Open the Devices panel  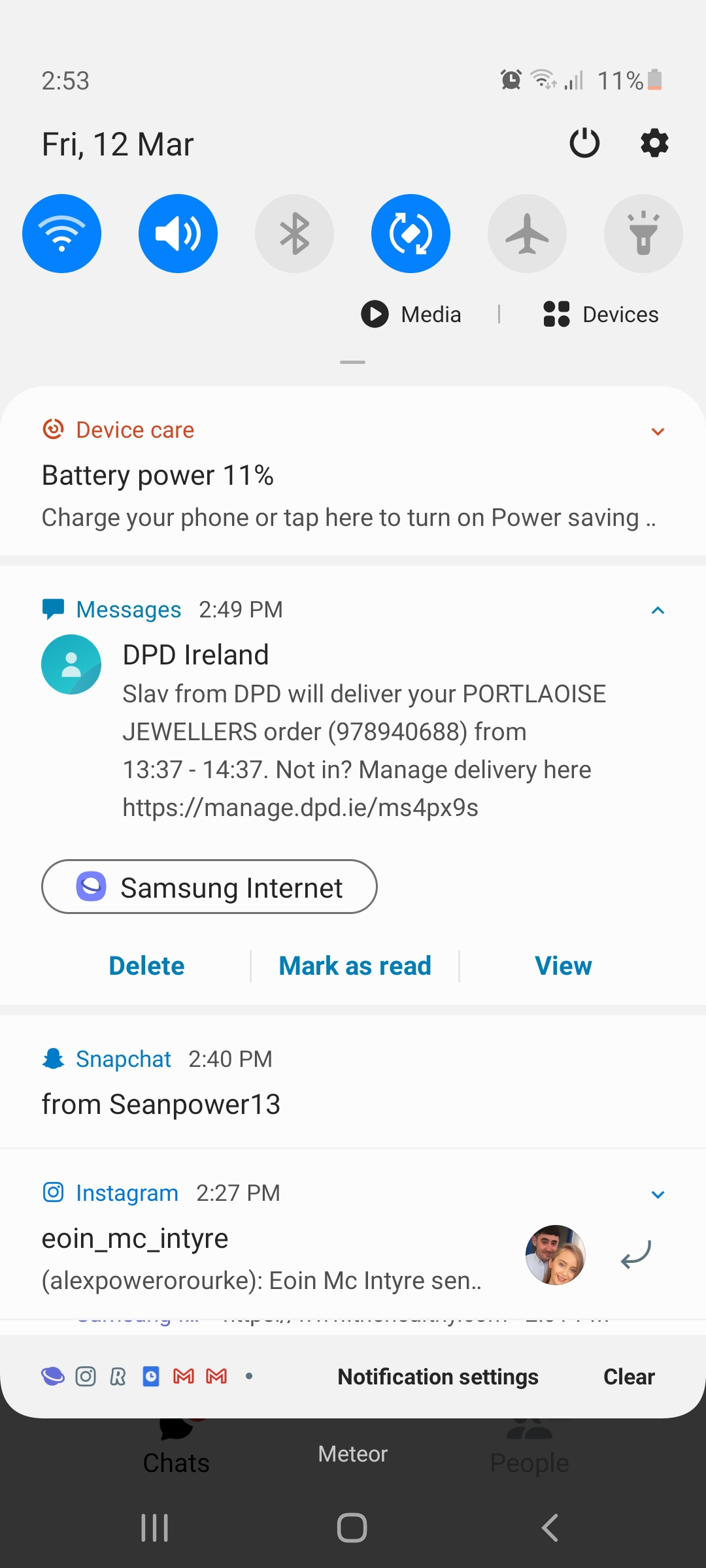point(601,314)
